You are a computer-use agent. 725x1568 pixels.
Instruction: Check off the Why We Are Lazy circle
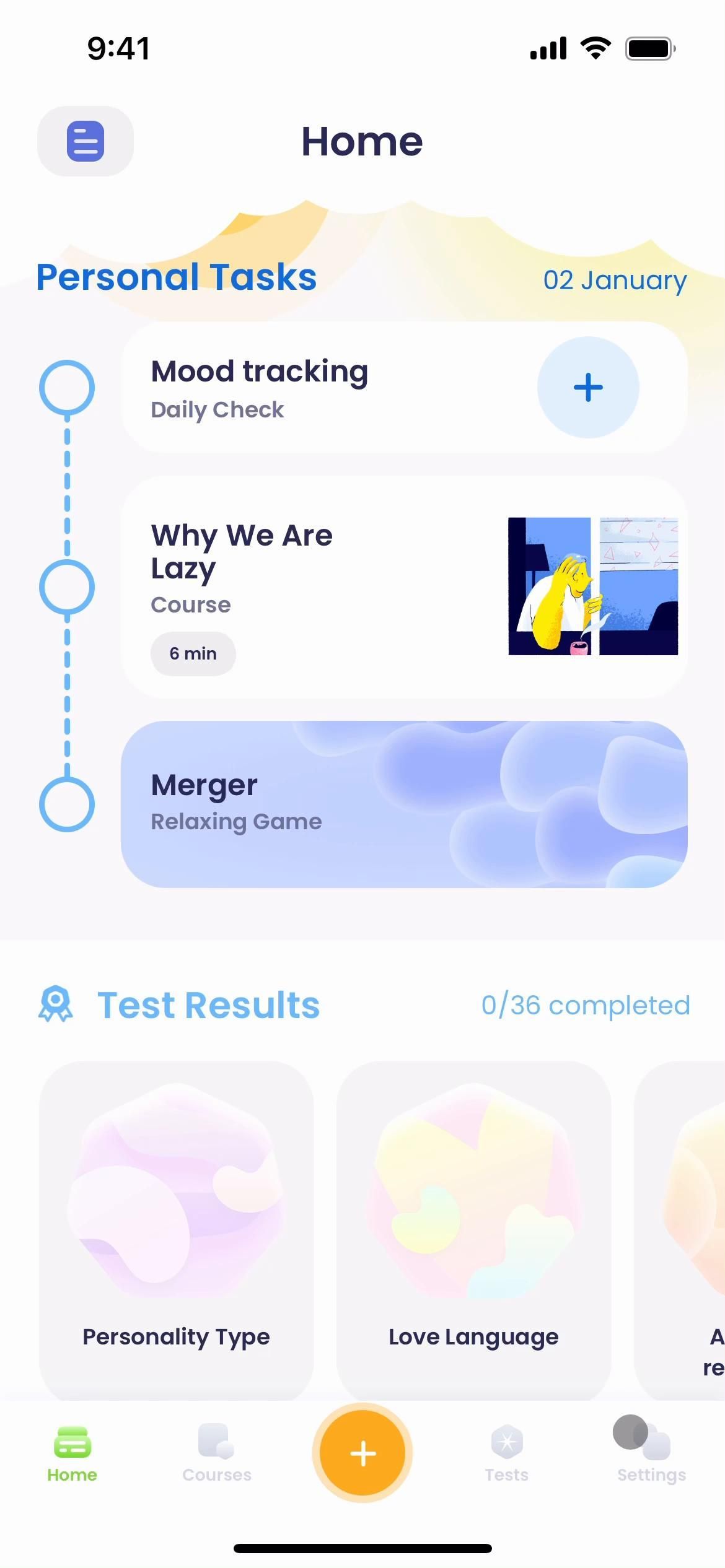[67, 587]
